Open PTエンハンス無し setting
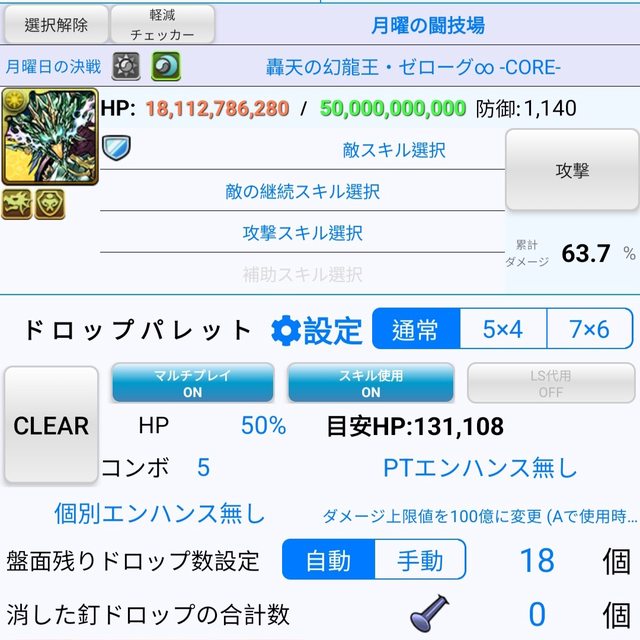 click(480, 467)
